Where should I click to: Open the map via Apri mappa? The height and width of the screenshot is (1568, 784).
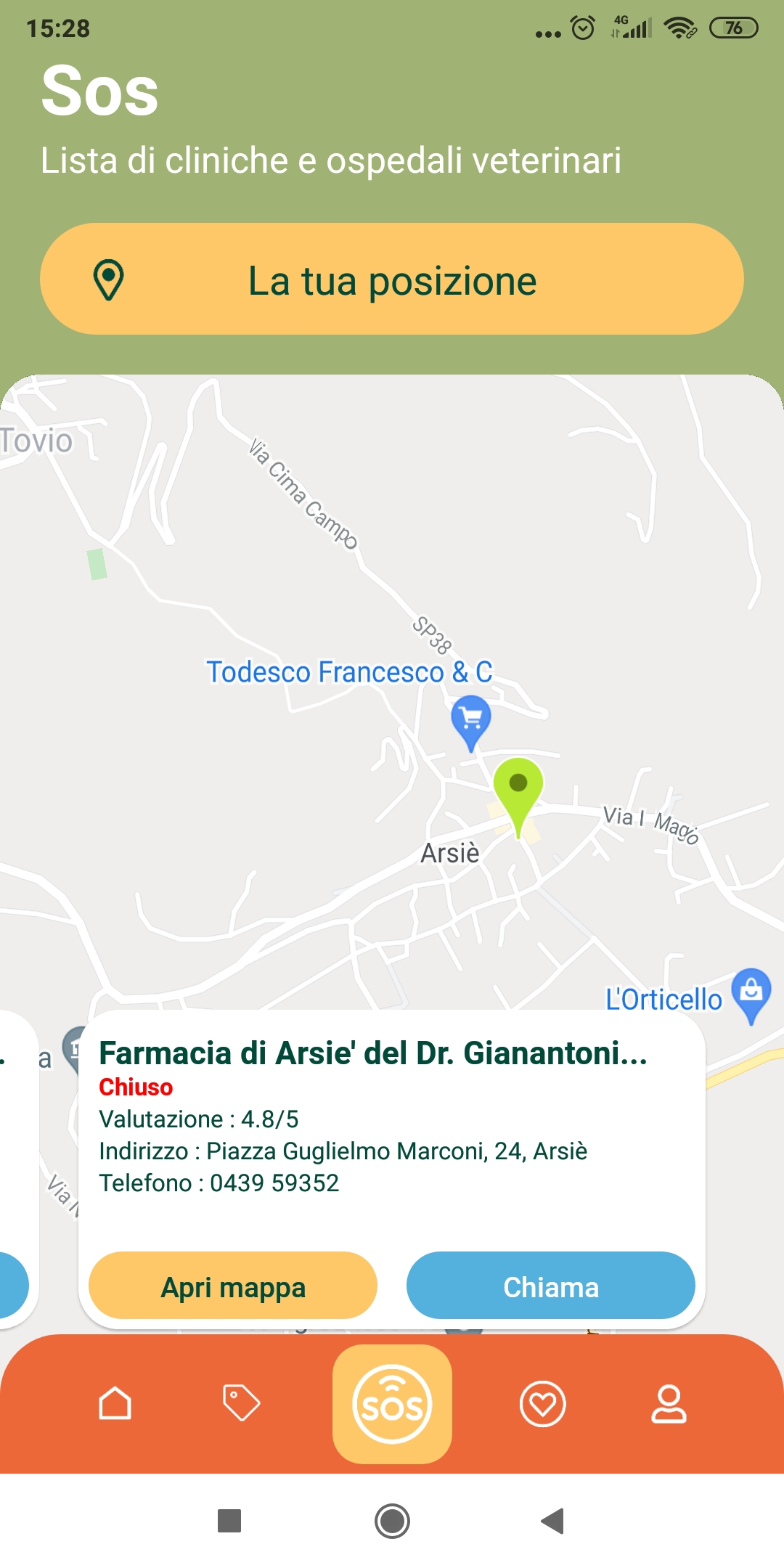[x=233, y=1285]
